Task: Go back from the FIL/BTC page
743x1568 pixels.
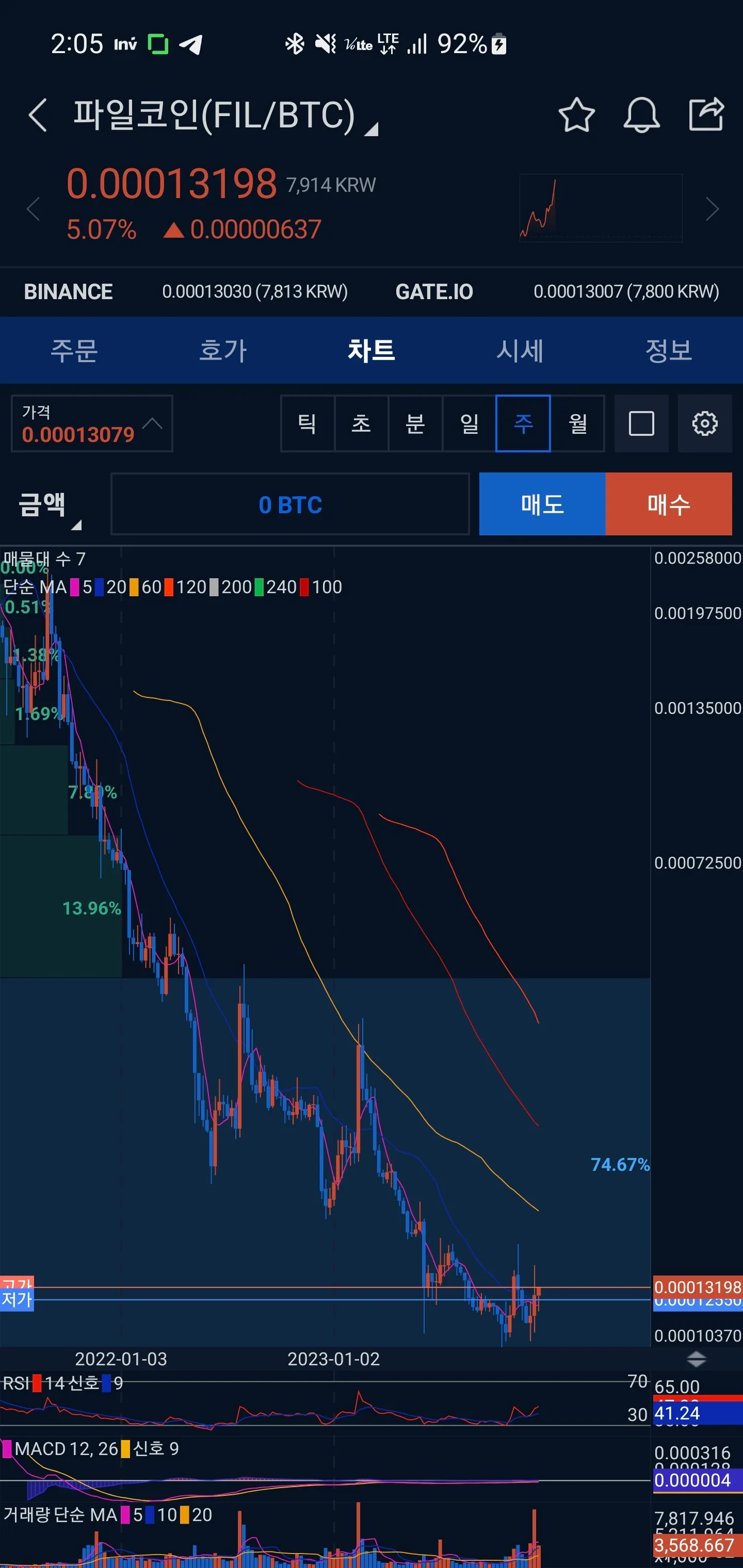Action: pyautogui.click(x=38, y=115)
